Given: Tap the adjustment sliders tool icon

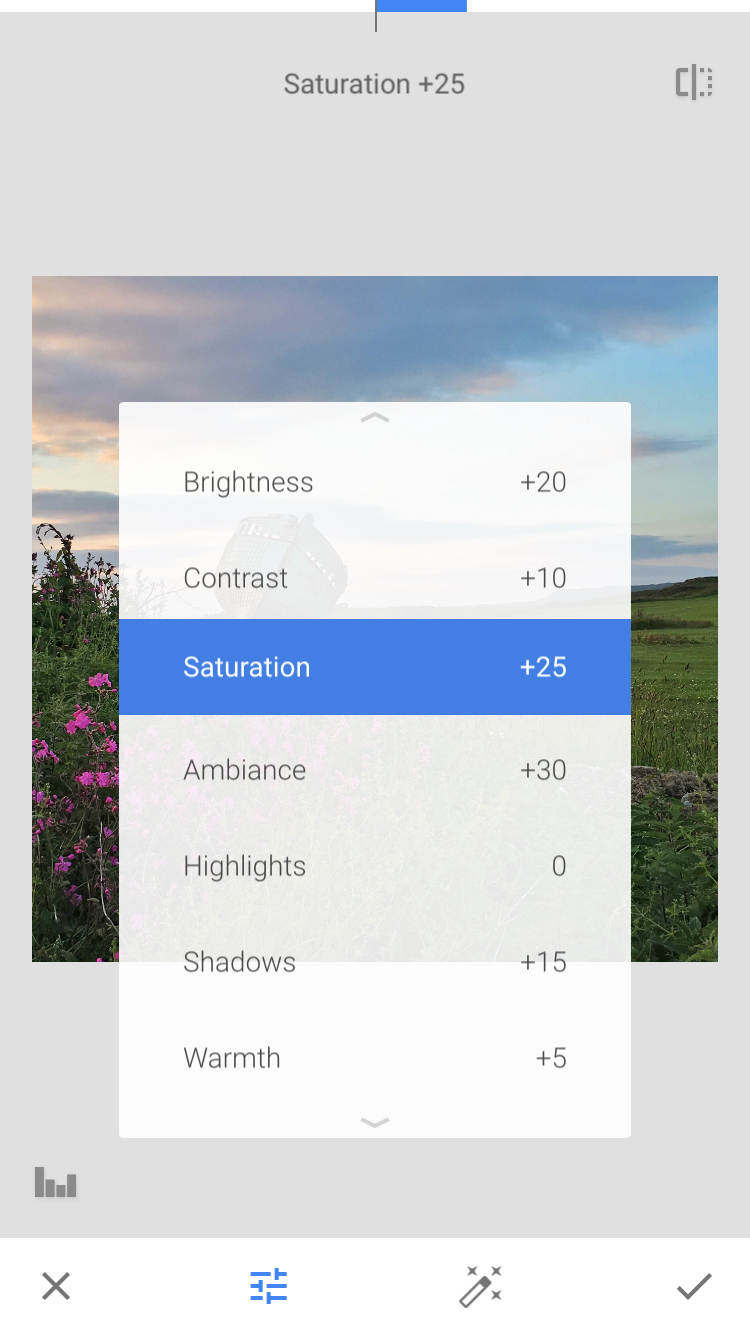Looking at the screenshot, I should [x=268, y=1286].
